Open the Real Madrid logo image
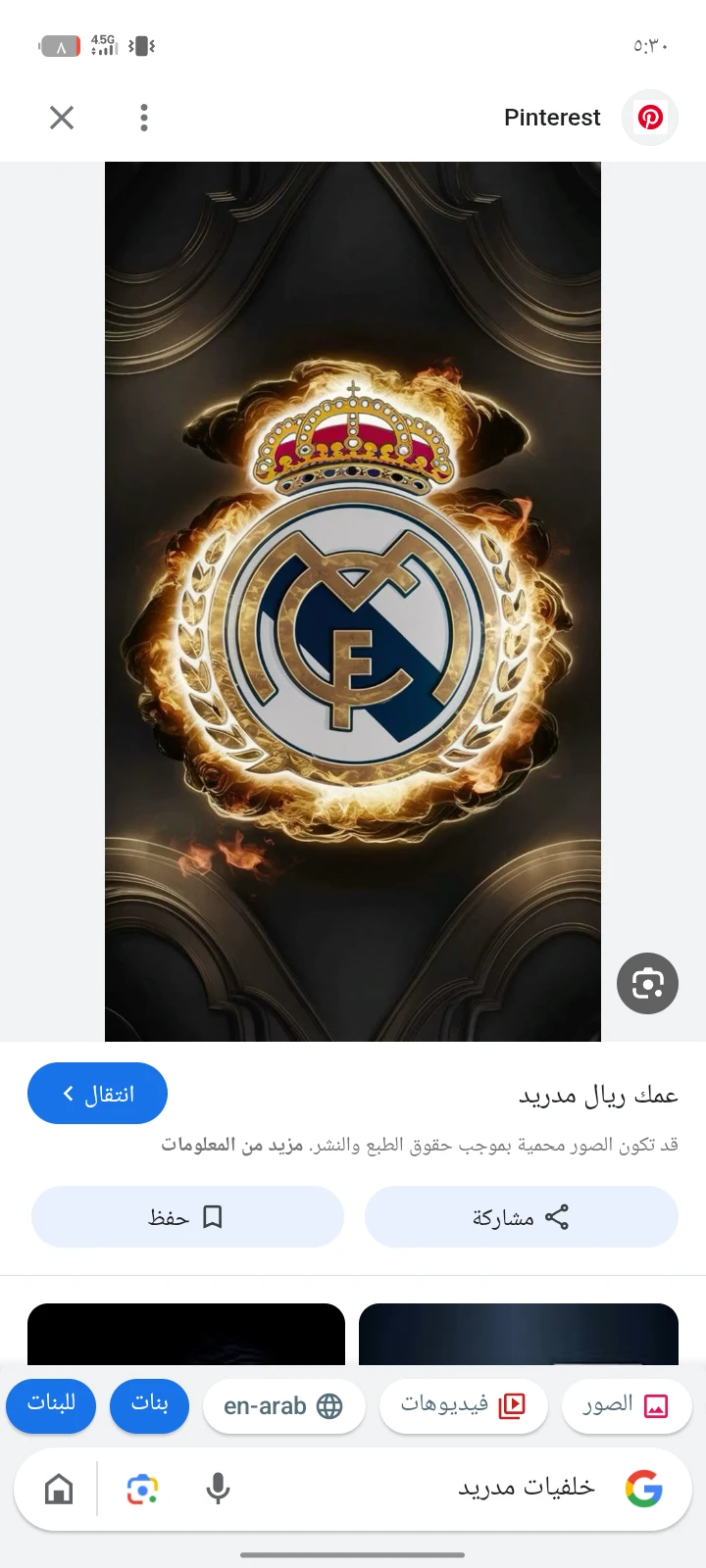 [353, 601]
